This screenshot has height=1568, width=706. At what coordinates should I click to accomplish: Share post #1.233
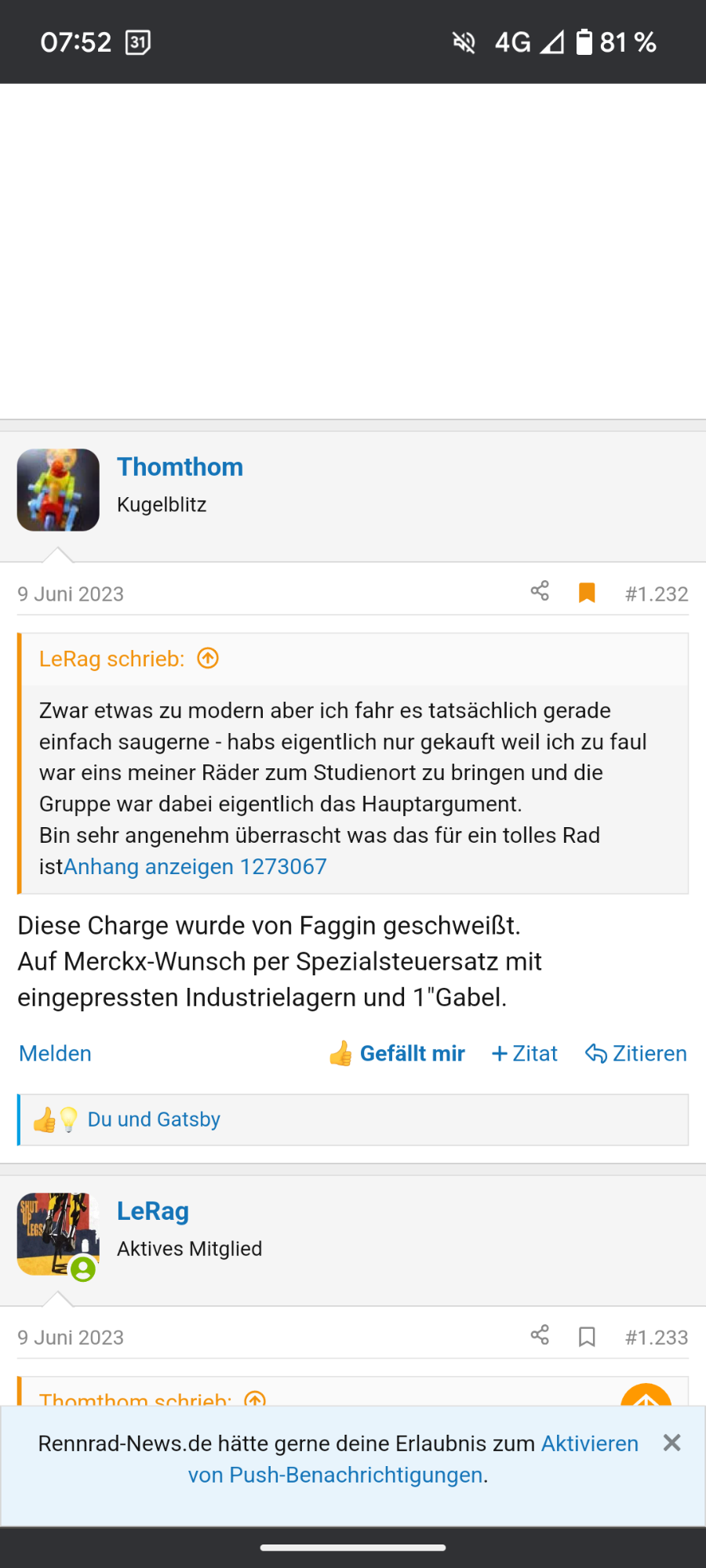click(540, 1335)
